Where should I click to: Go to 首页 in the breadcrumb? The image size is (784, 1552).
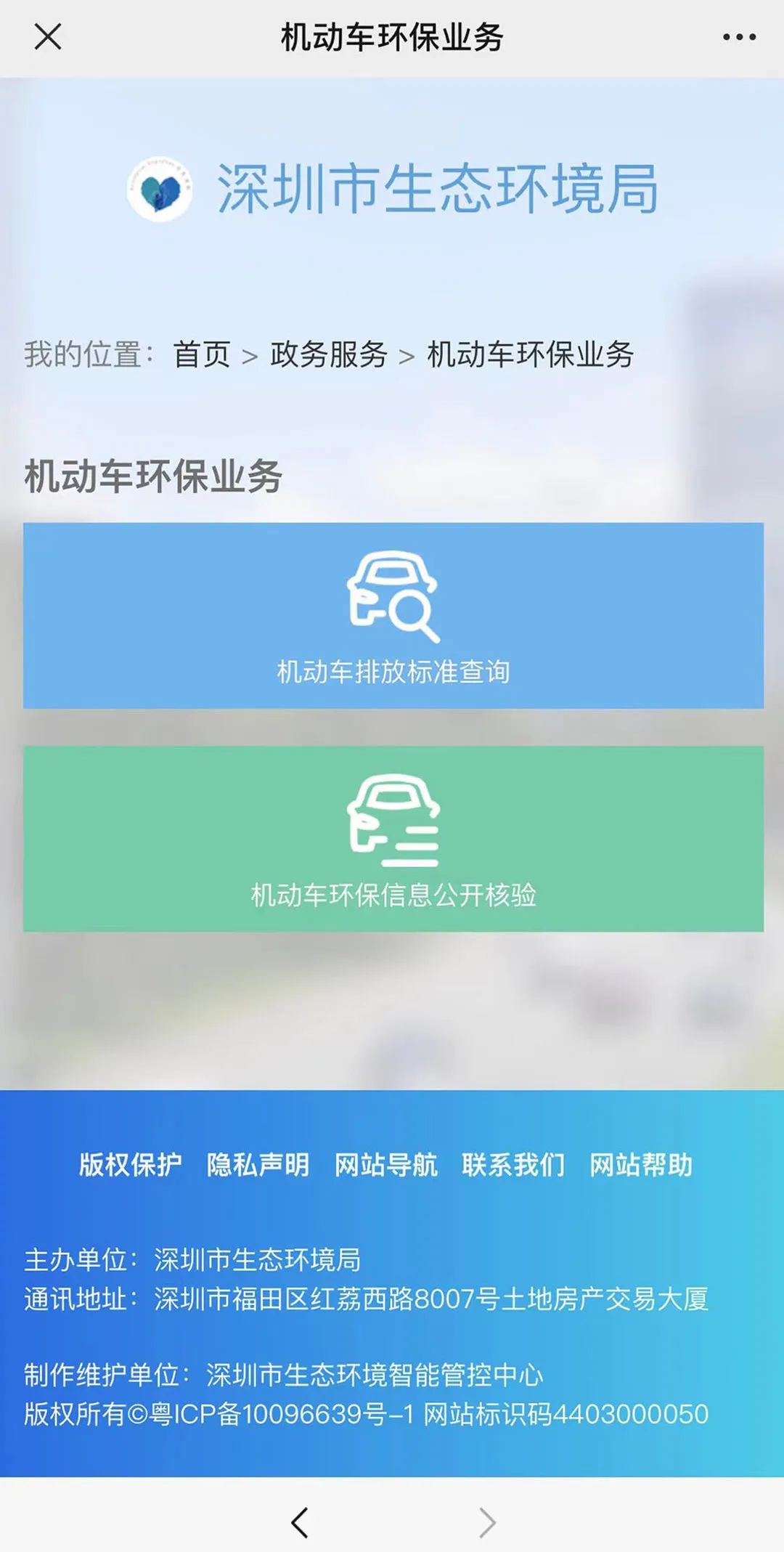click(201, 354)
